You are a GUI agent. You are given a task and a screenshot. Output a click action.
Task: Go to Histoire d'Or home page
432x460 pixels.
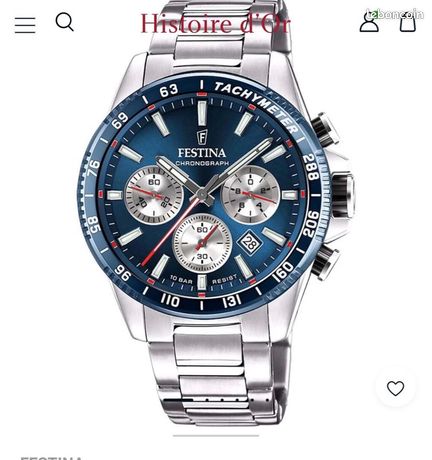[215, 23]
